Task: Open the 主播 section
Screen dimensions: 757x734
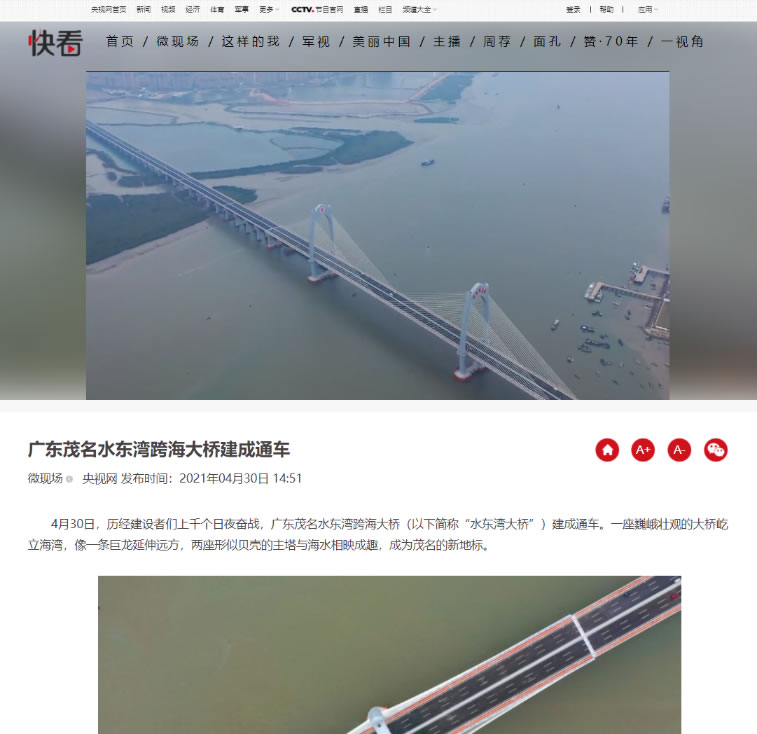Action: (447, 42)
